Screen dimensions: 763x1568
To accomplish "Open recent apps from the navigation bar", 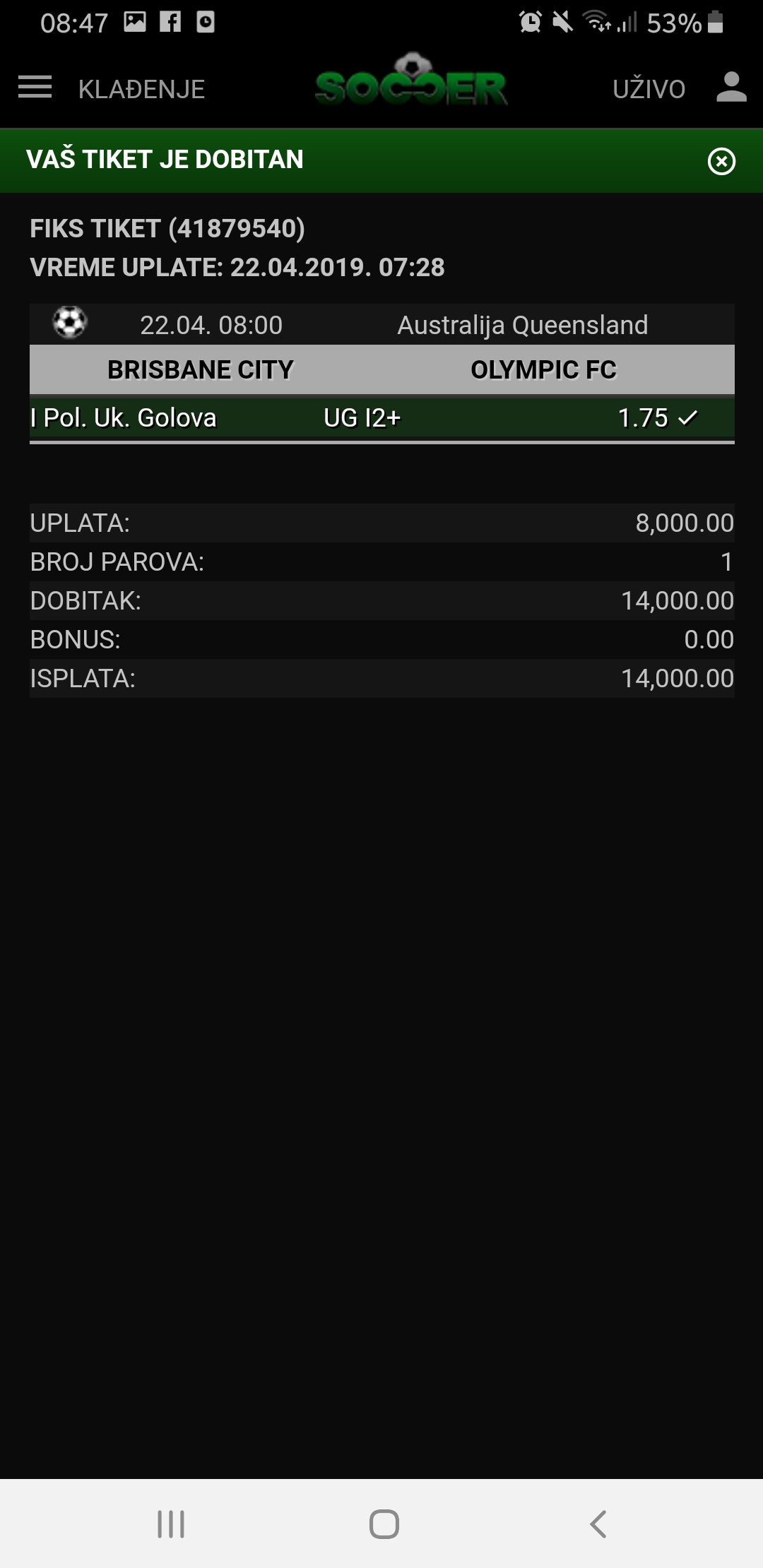I will pos(171,1524).
